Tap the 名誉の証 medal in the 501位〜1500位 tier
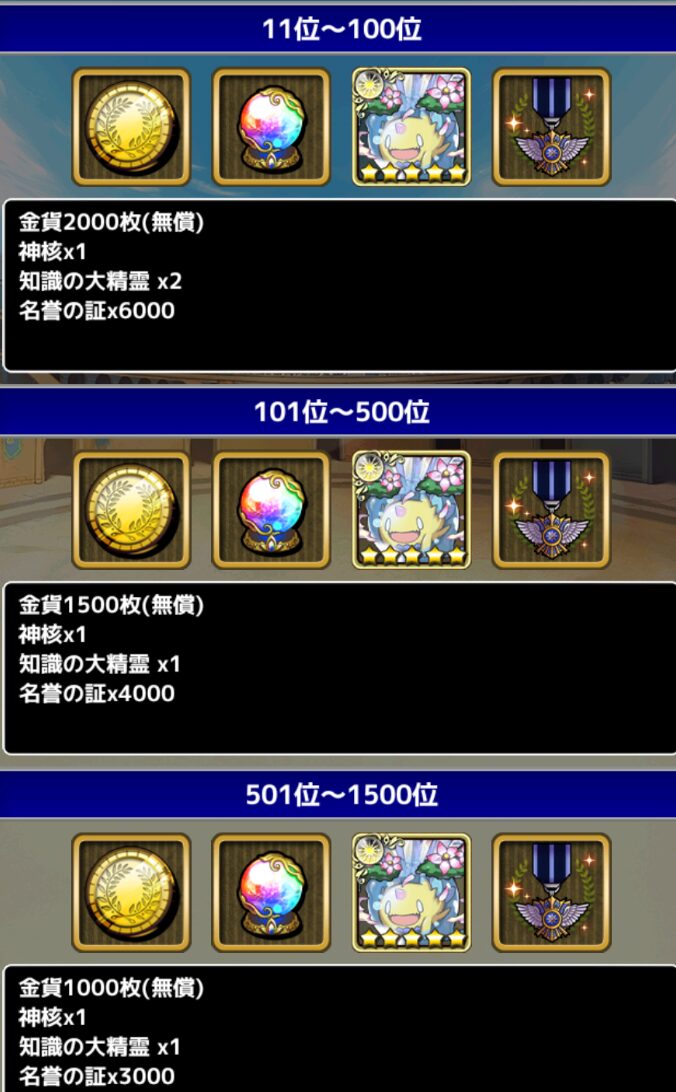This screenshot has width=676, height=1092. (551, 892)
